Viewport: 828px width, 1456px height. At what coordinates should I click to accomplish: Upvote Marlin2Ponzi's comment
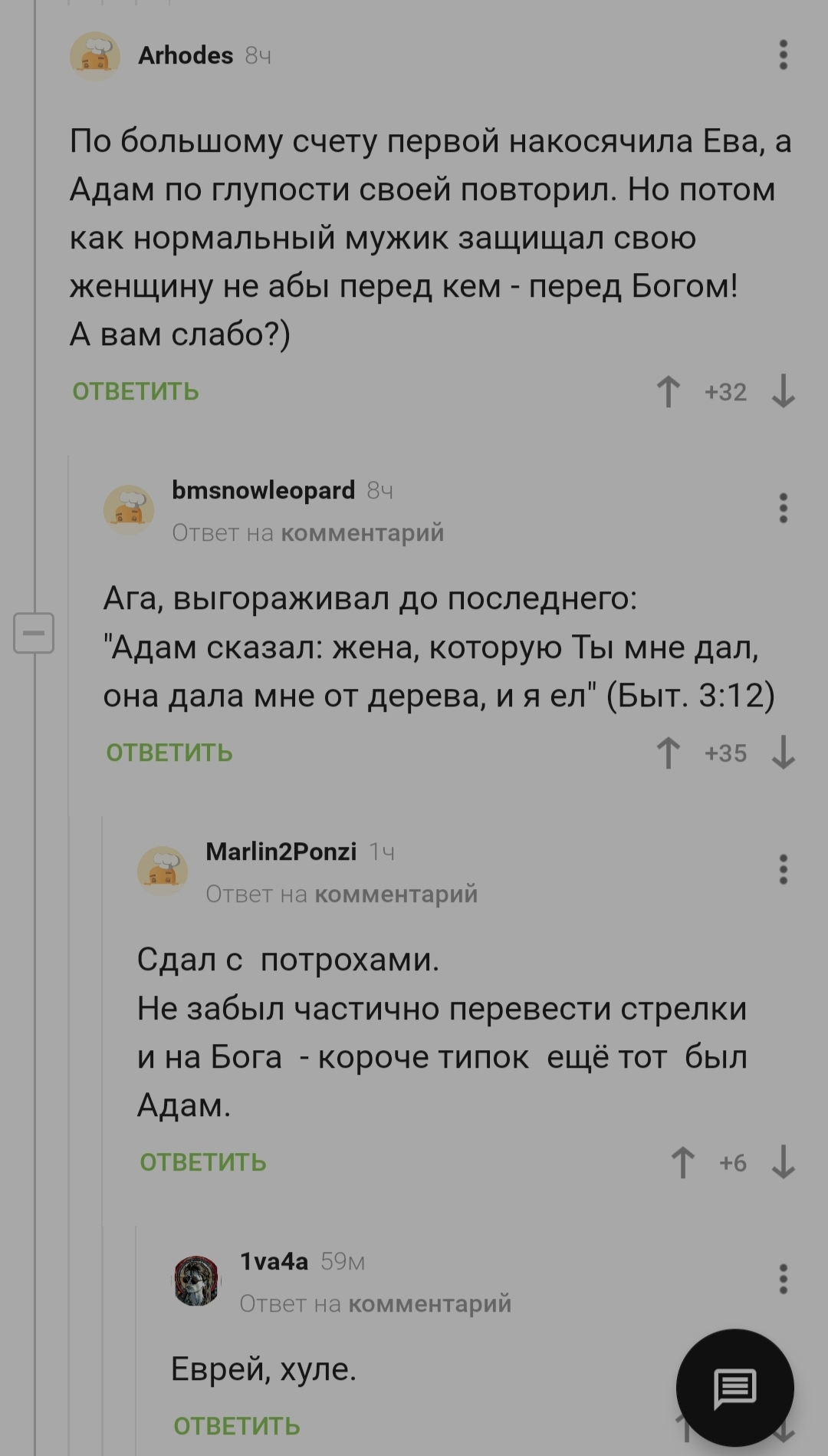pos(682,1163)
